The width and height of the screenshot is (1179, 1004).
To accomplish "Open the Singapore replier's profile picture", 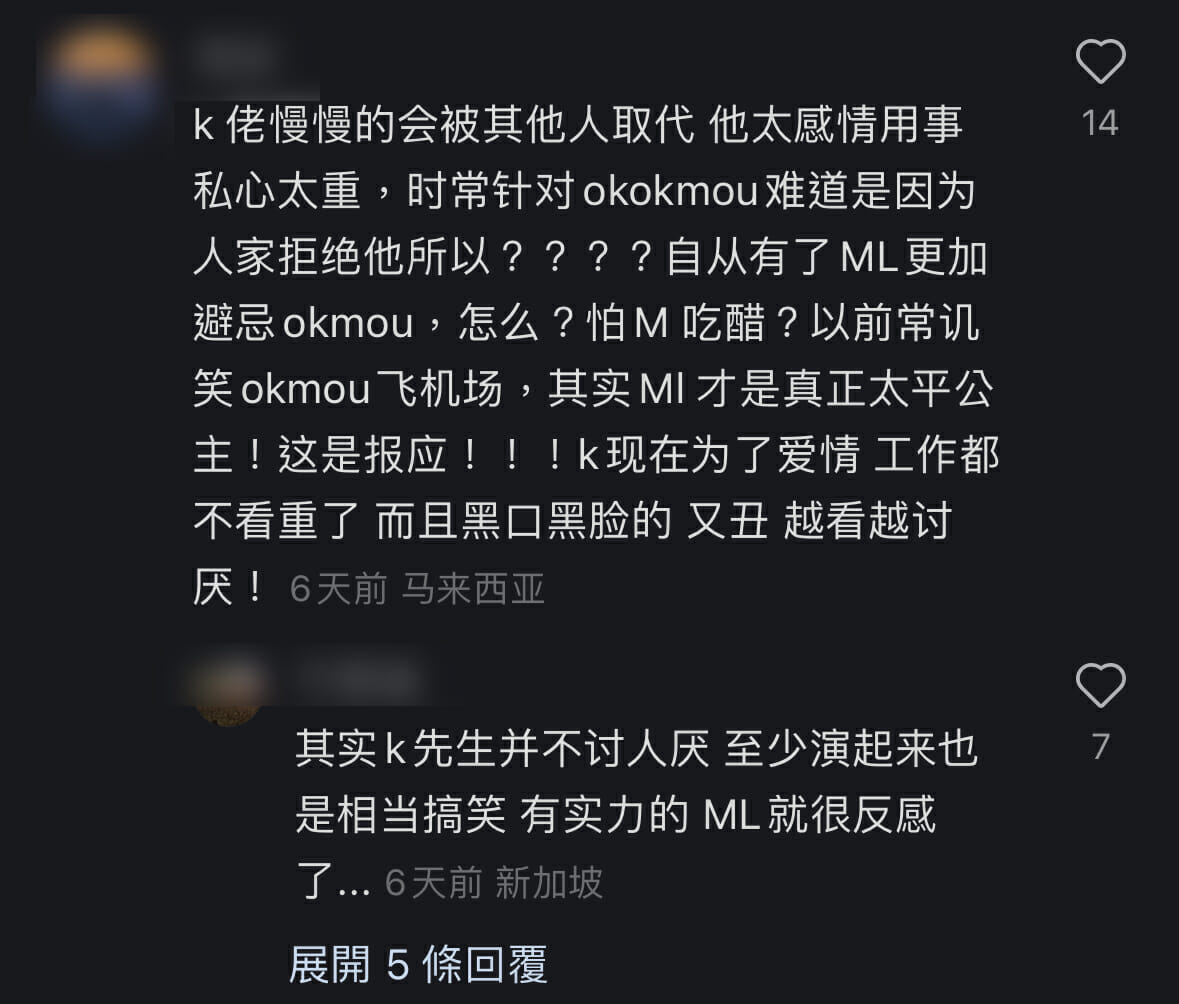I will [x=228, y=687].
